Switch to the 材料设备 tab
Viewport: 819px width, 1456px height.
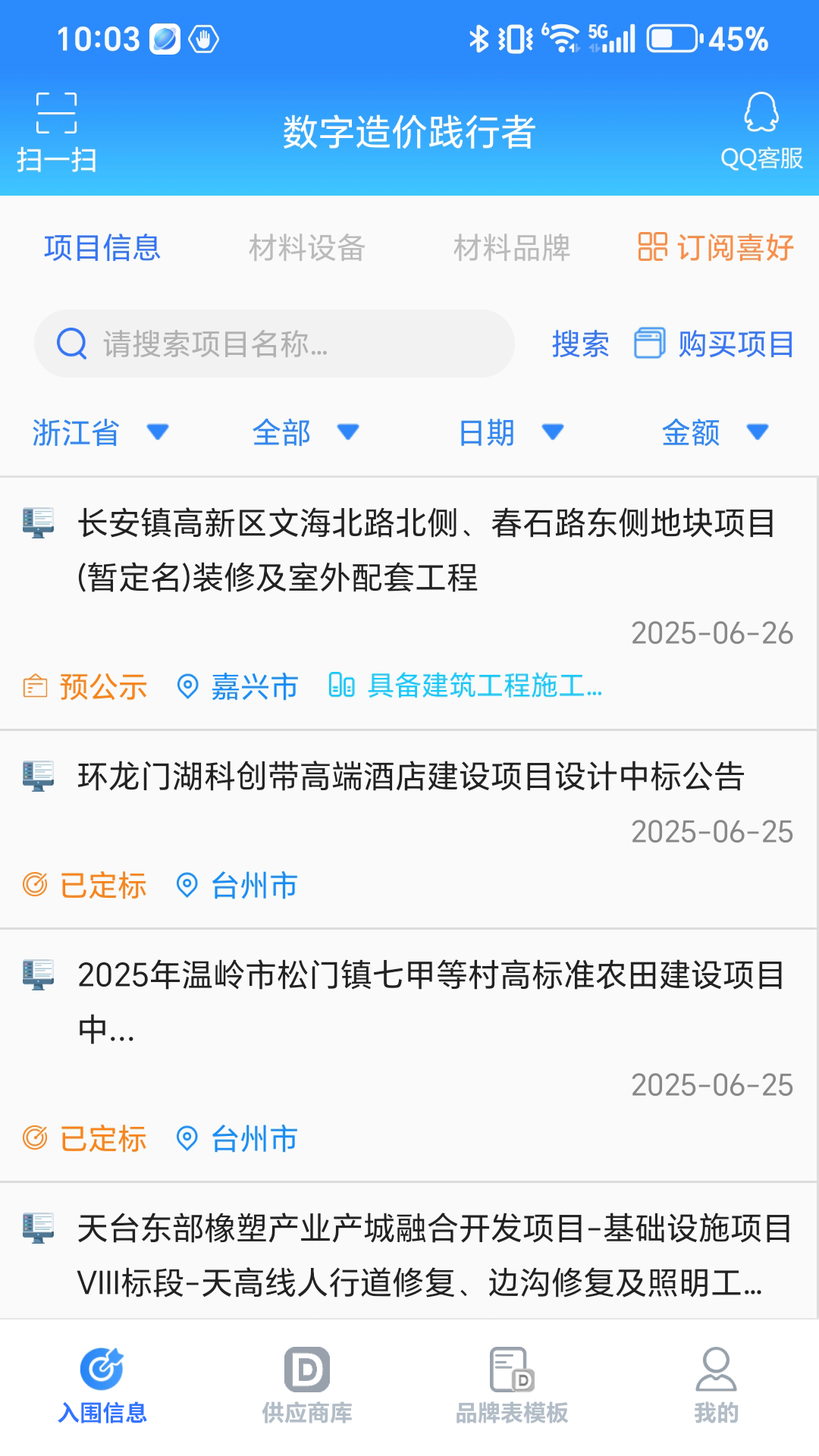pos(306,248)
